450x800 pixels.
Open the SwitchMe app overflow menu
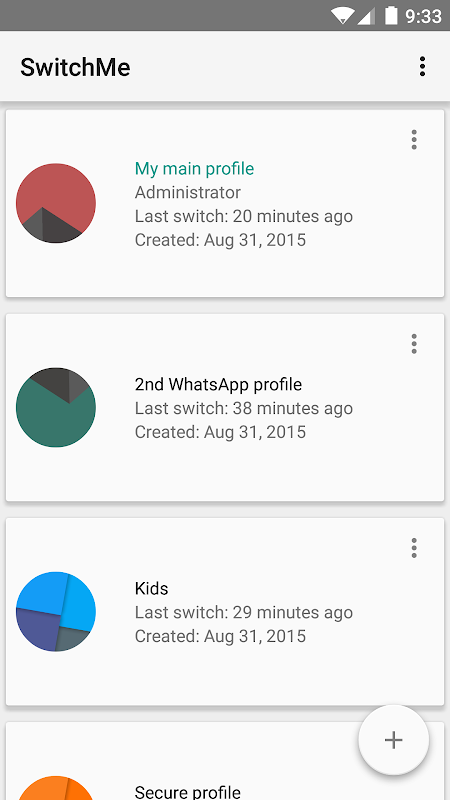[422, 67]
